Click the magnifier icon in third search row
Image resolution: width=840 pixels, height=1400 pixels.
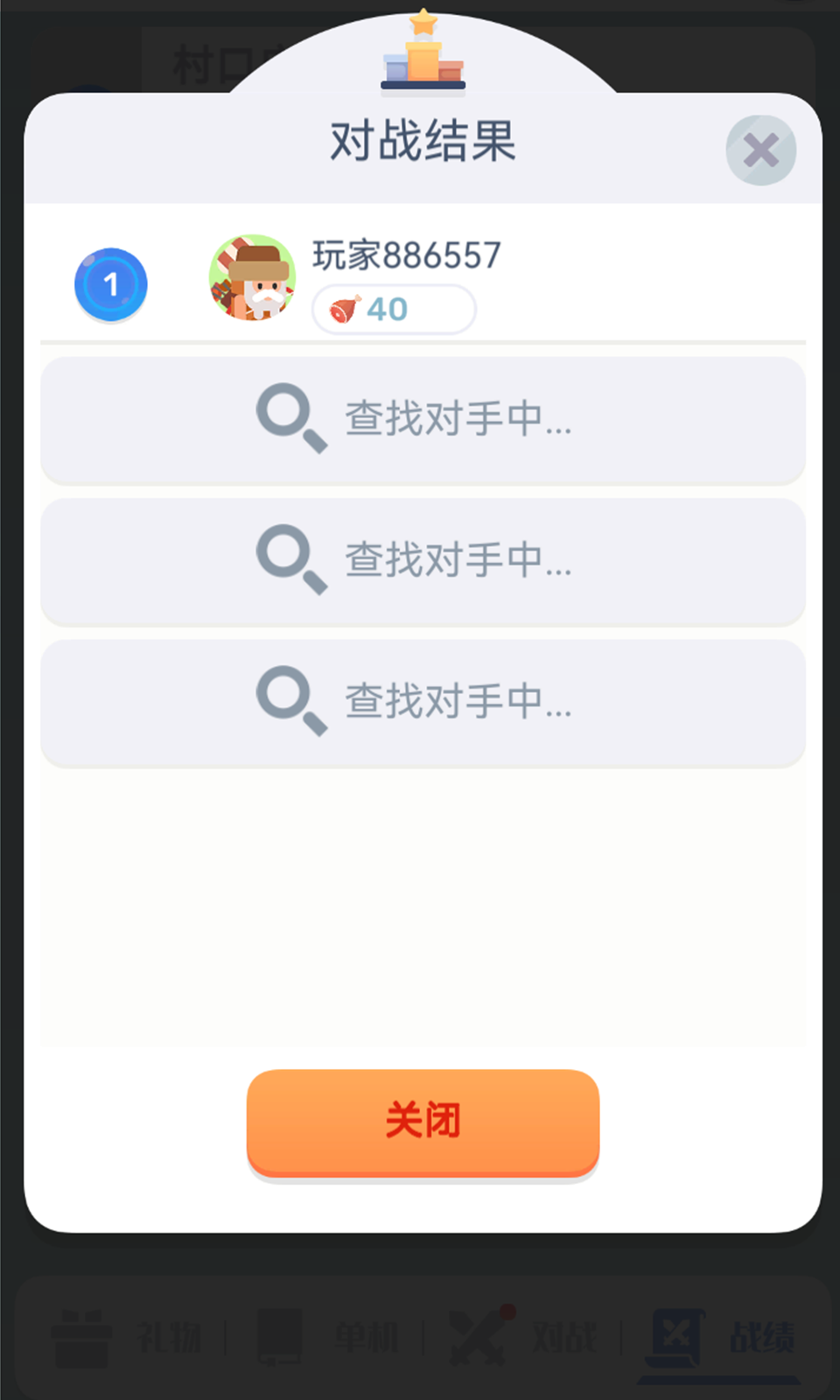[290, 702]
